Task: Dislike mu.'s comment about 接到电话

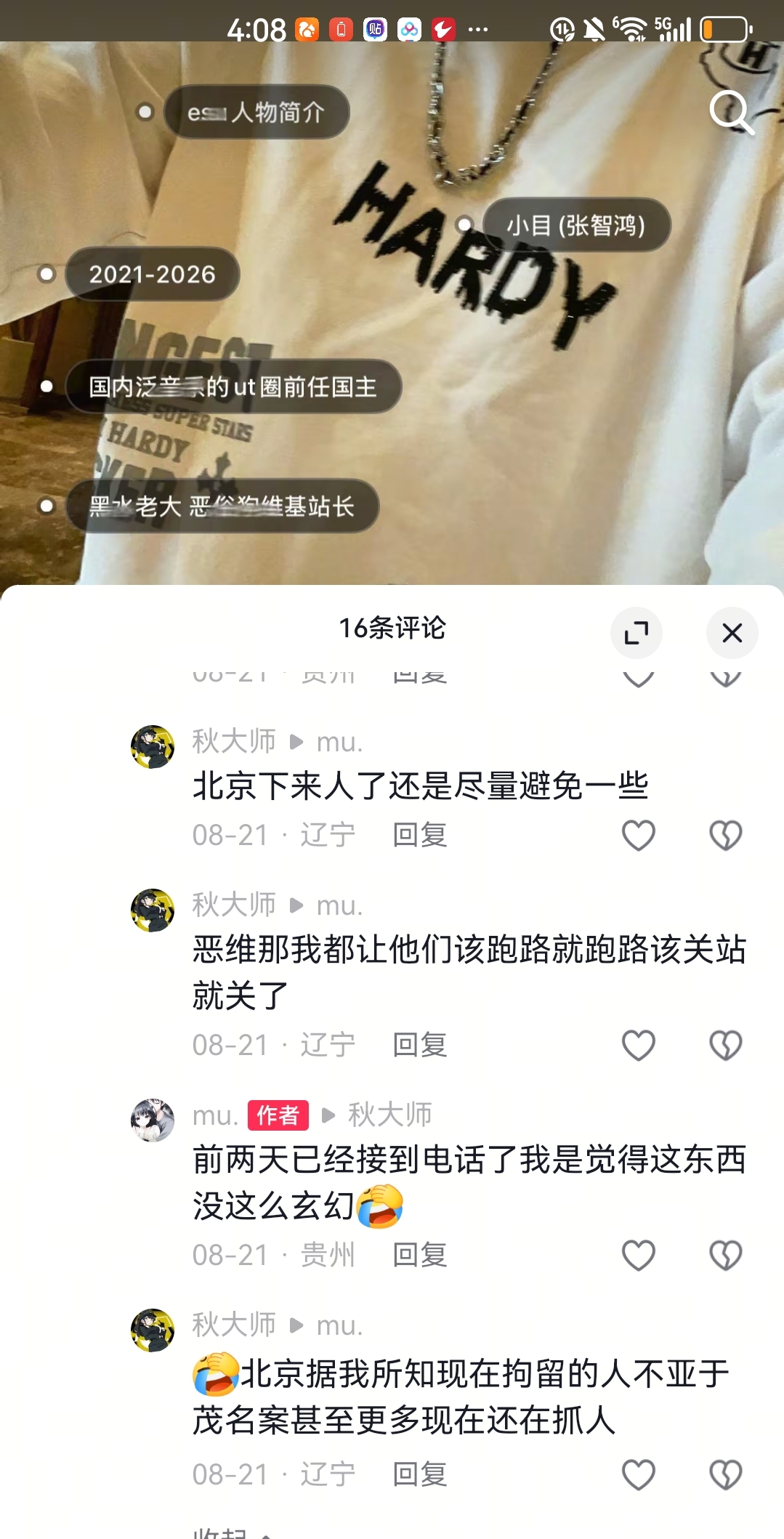Action: point(725,1256)
